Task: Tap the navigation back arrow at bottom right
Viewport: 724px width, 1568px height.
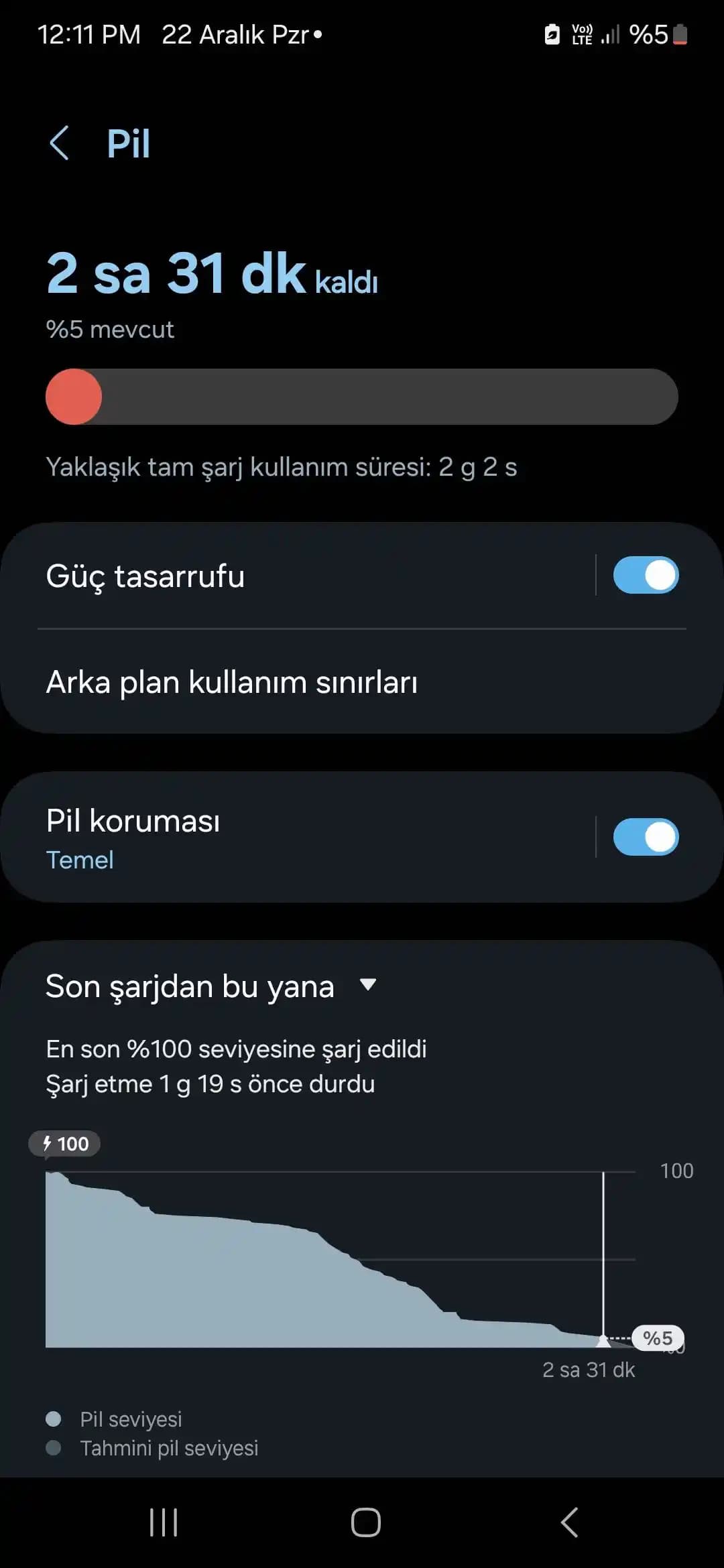Action: point(569,1522)
